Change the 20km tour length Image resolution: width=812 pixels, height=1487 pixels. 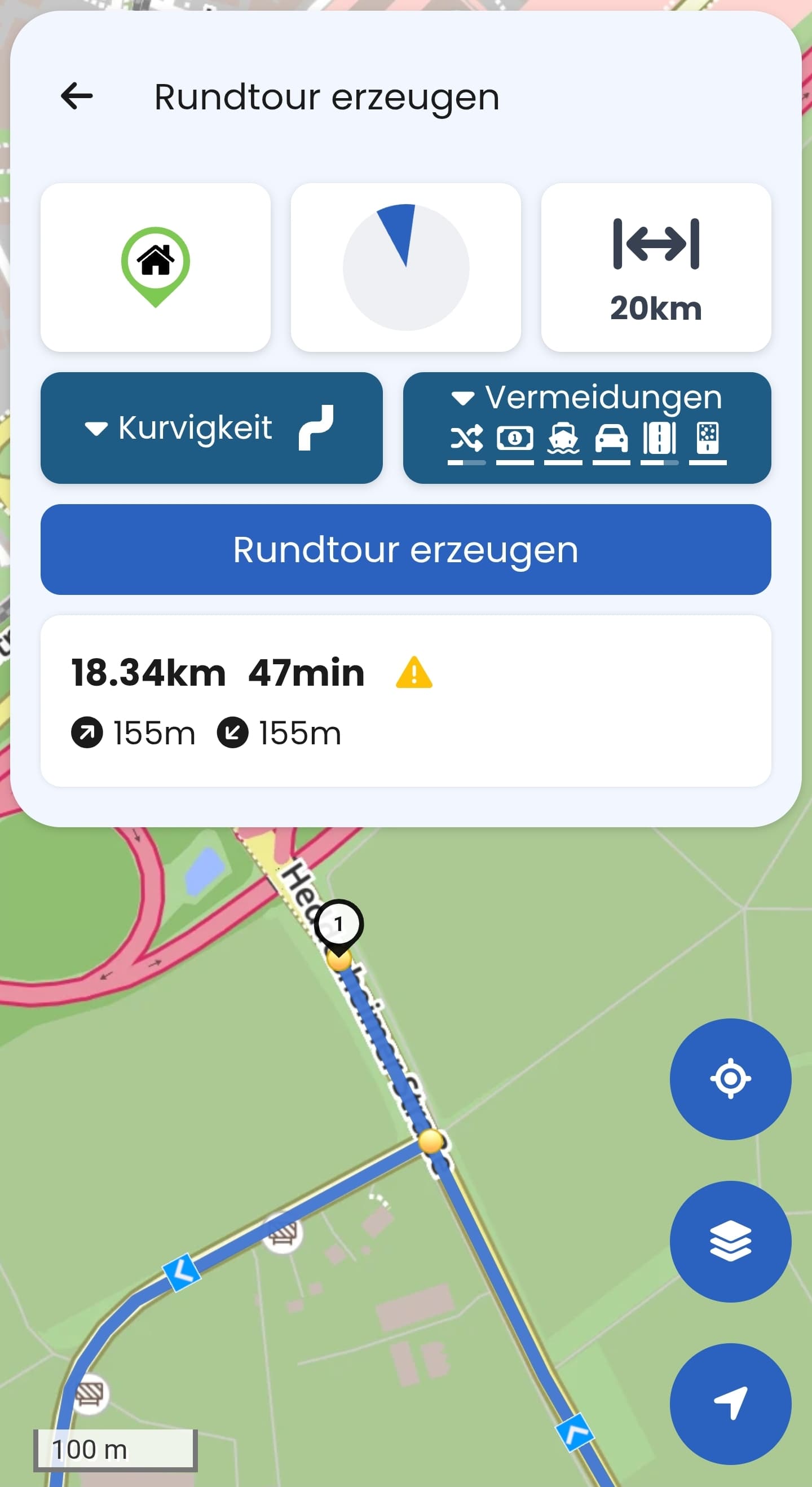[x=656, y=267]
